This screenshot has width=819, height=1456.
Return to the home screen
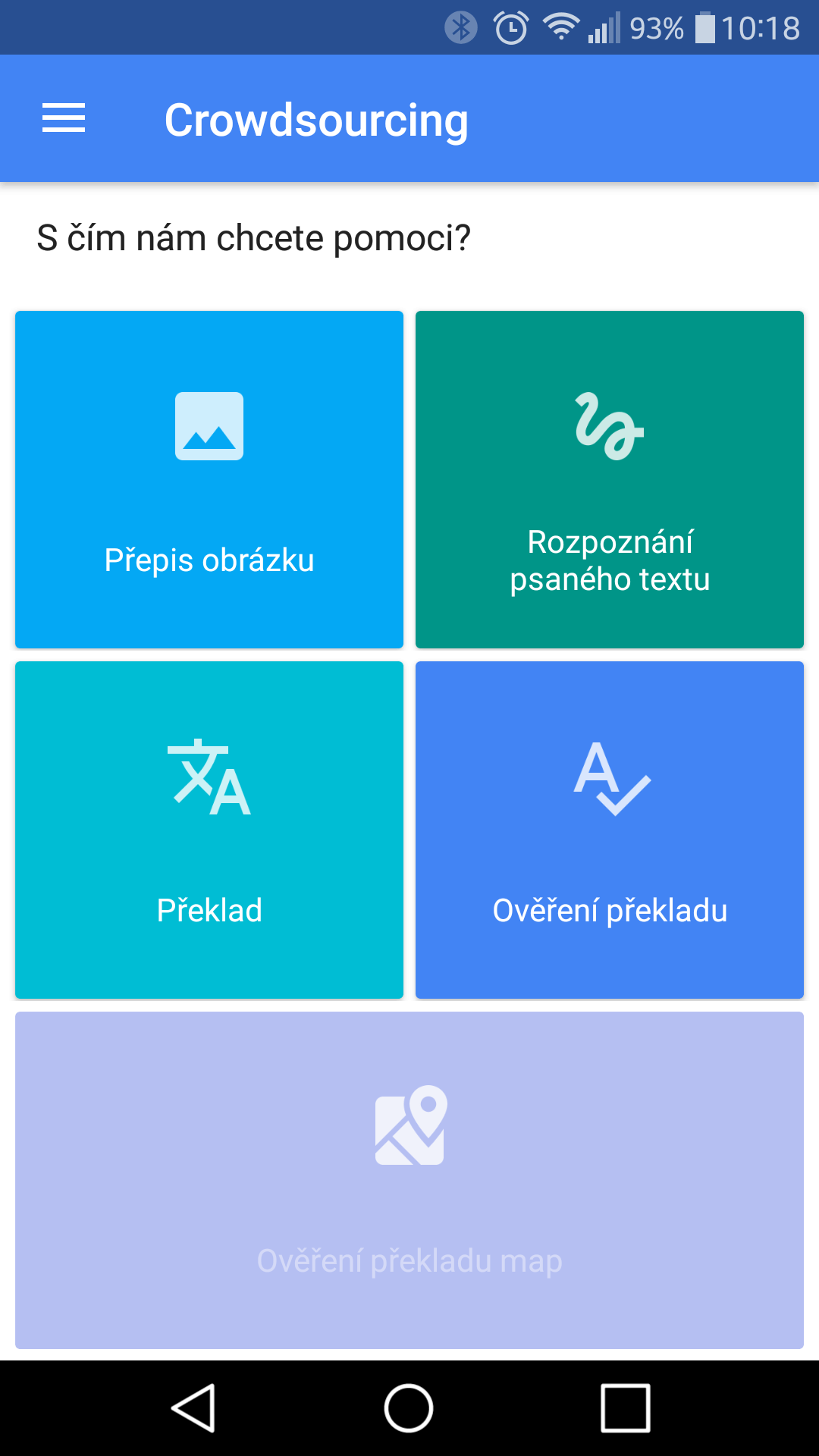409,1408
